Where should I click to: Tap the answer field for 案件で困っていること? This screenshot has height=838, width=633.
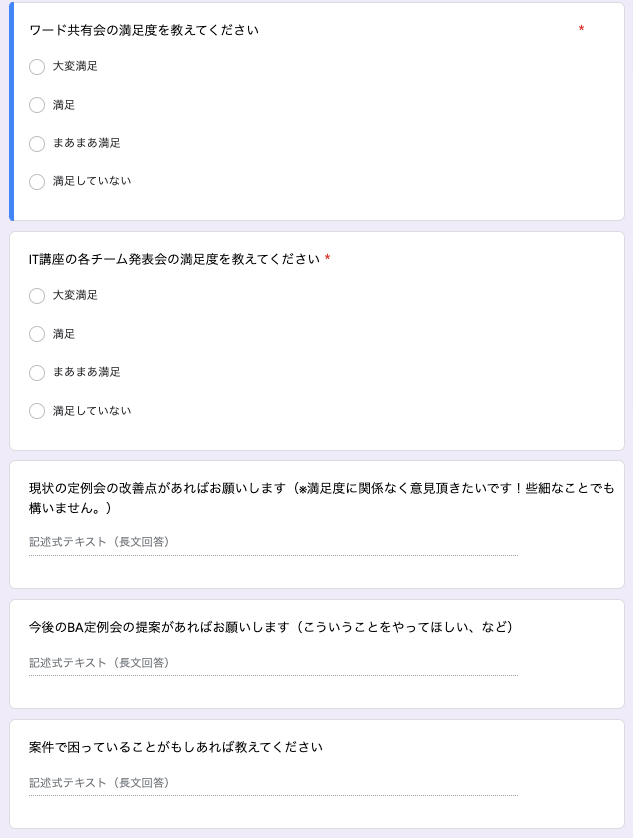coord(273,783)
